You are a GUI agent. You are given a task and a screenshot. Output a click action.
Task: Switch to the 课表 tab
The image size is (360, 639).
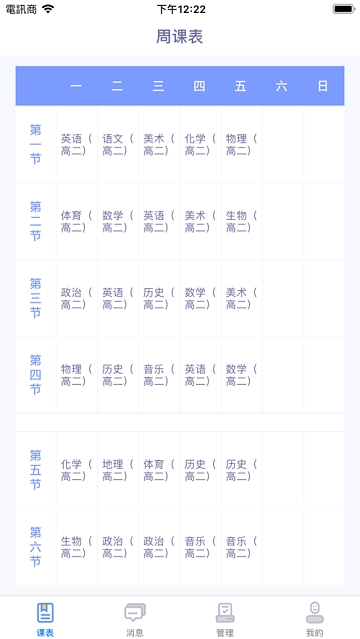pos(45,619)
